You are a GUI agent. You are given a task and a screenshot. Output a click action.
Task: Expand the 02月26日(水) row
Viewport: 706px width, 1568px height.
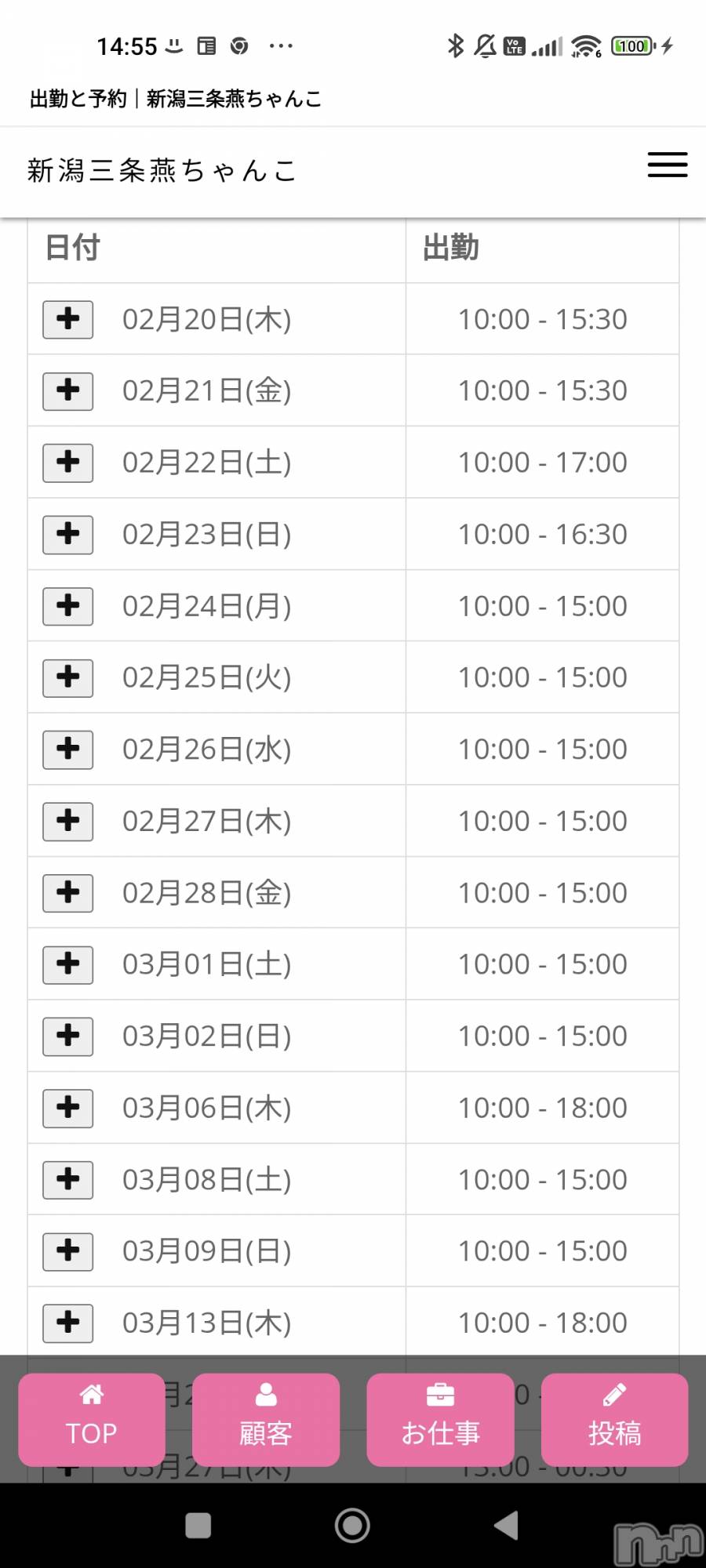[68, 749]
